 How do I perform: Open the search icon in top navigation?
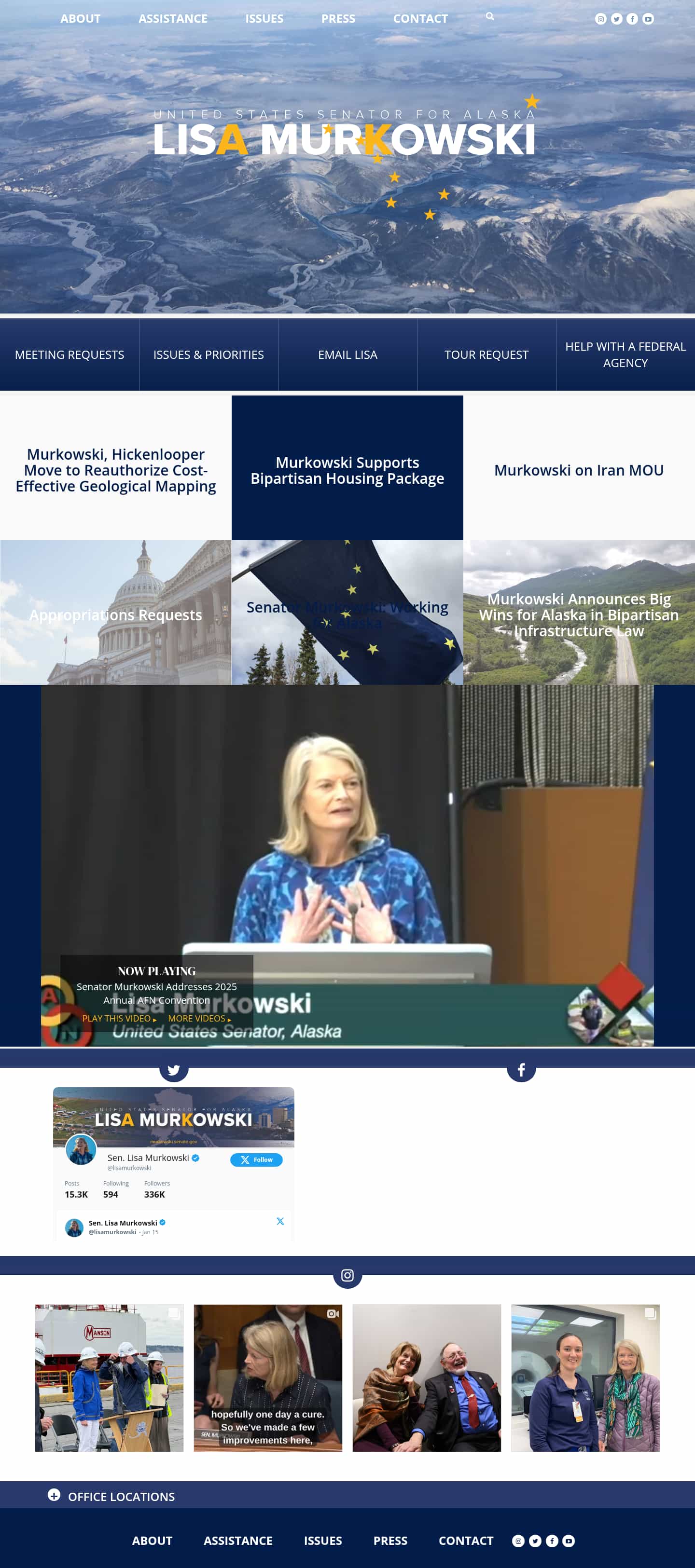tap(490, 17)
